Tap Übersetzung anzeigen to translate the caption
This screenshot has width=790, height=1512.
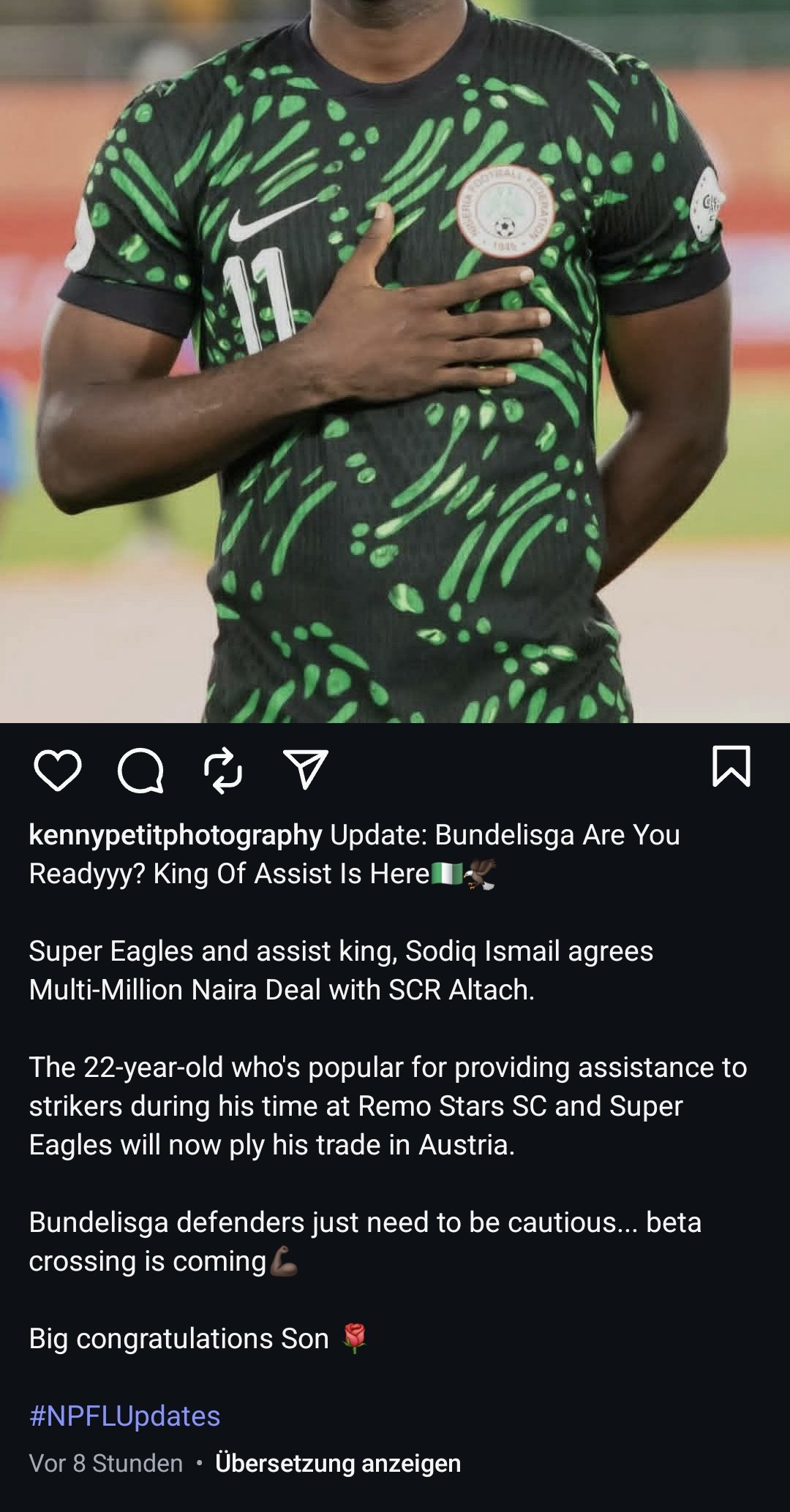338,1463
